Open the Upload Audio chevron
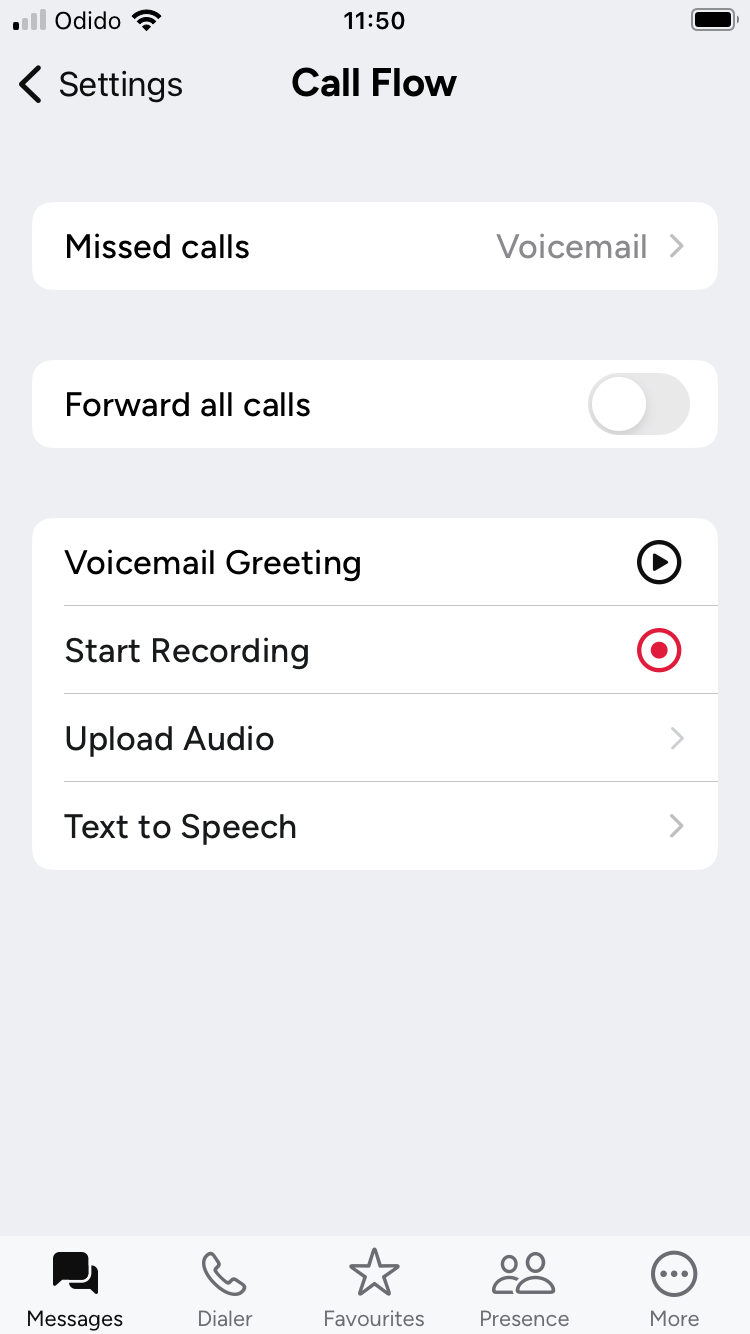The height and width of the screenshot is (1334, 750). click(x=677, y=738)
